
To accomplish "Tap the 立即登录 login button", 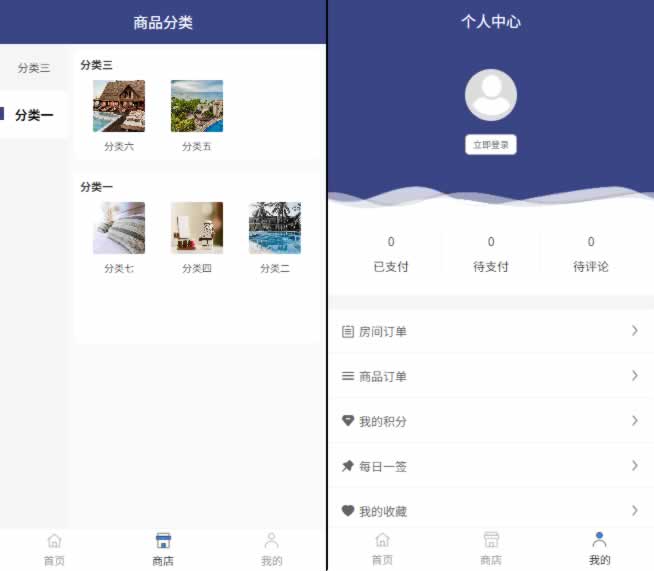I will point(491,145).
